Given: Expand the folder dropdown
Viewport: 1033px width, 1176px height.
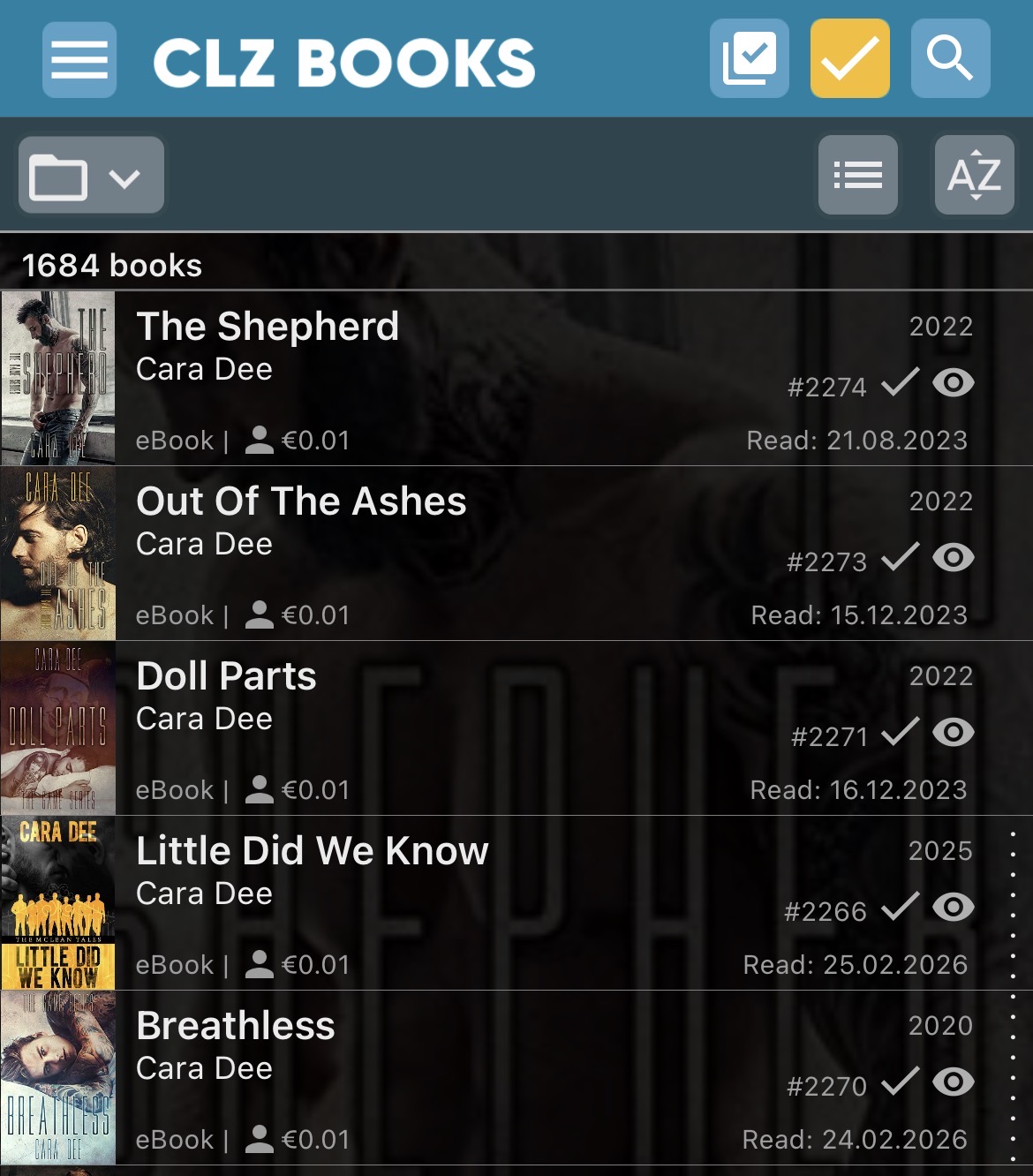Looking at the screenshot, I should pyautogui.click(x=91, y=176).
